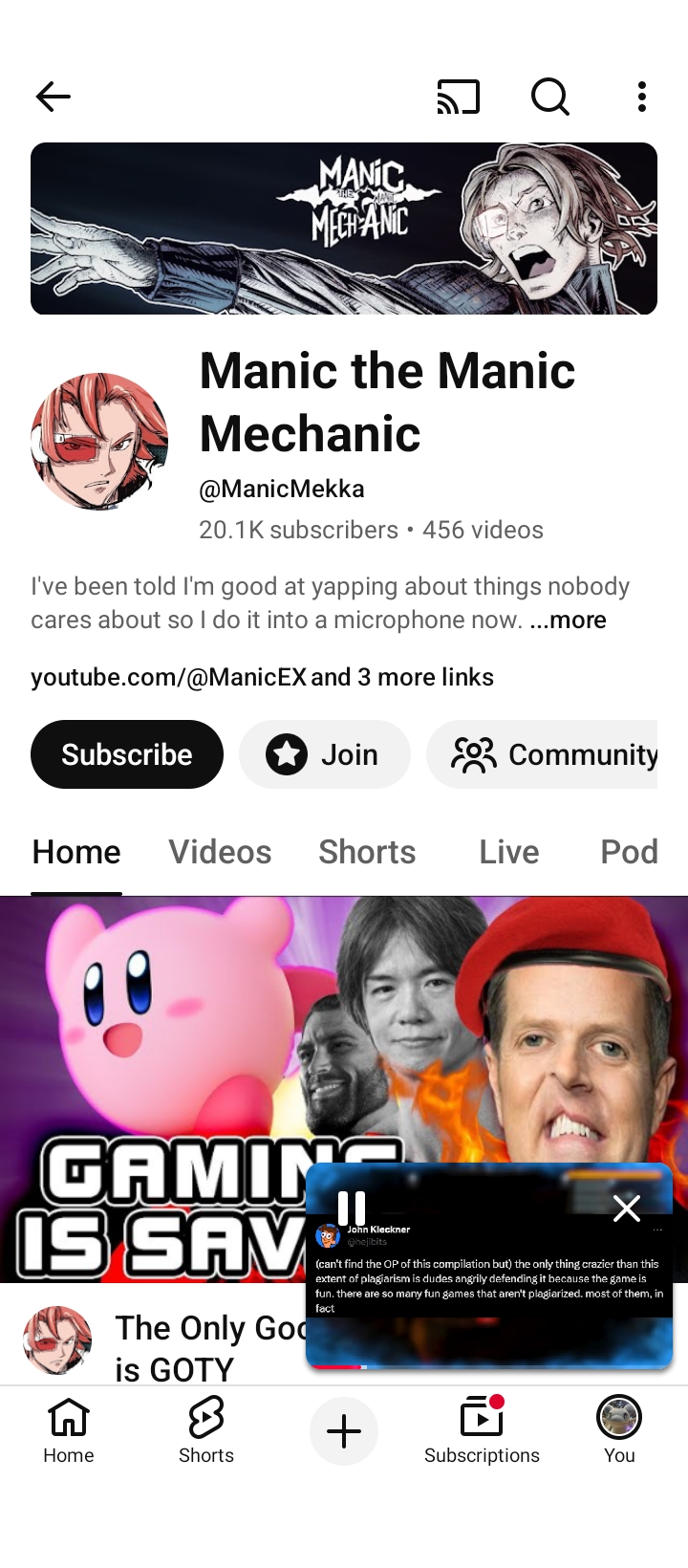Switch to the channel's Shorts tab
This screenshot has width=688, height=1568.
[367, 852]
